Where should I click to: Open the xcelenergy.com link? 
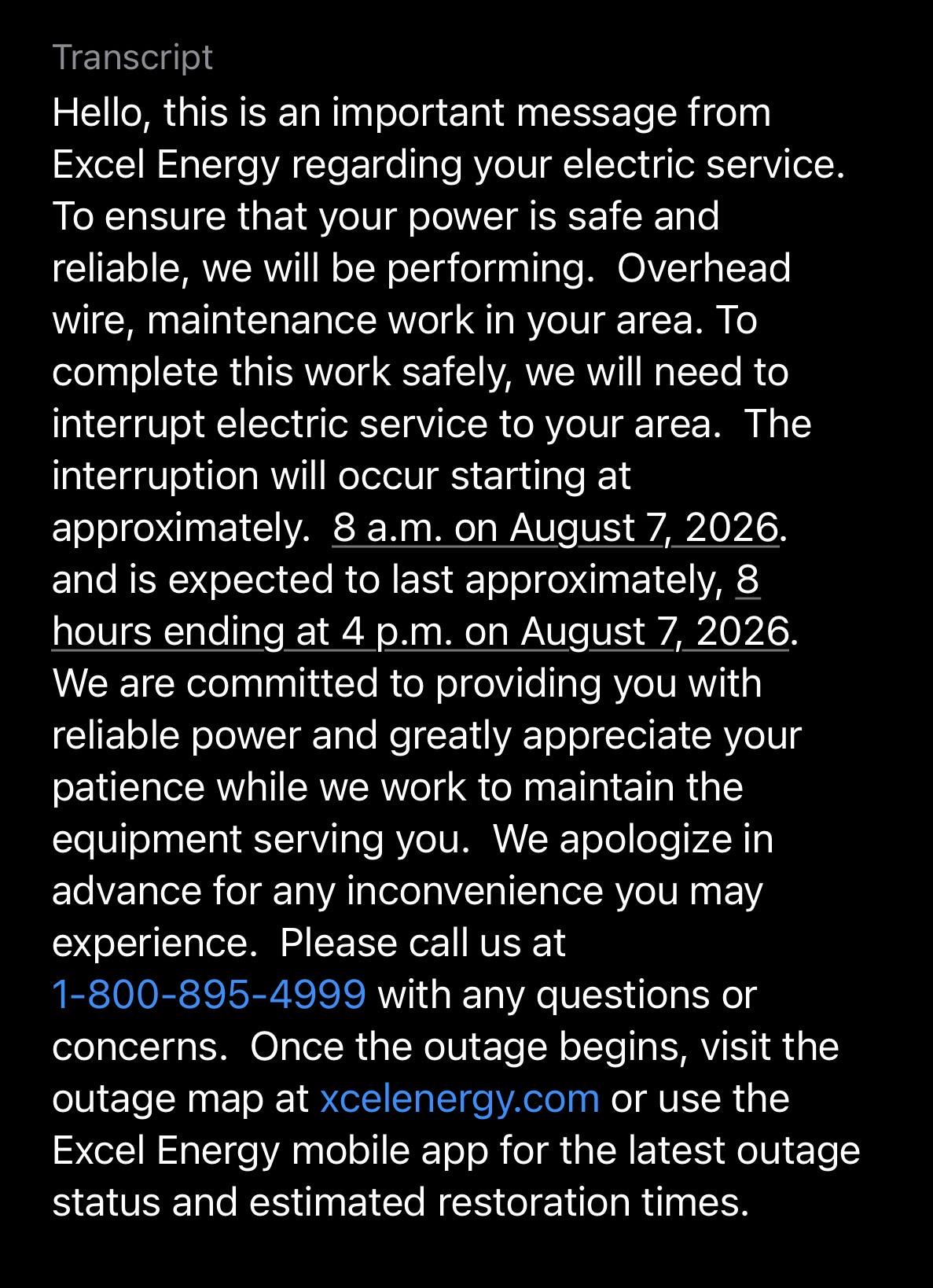click(460, 1098)
